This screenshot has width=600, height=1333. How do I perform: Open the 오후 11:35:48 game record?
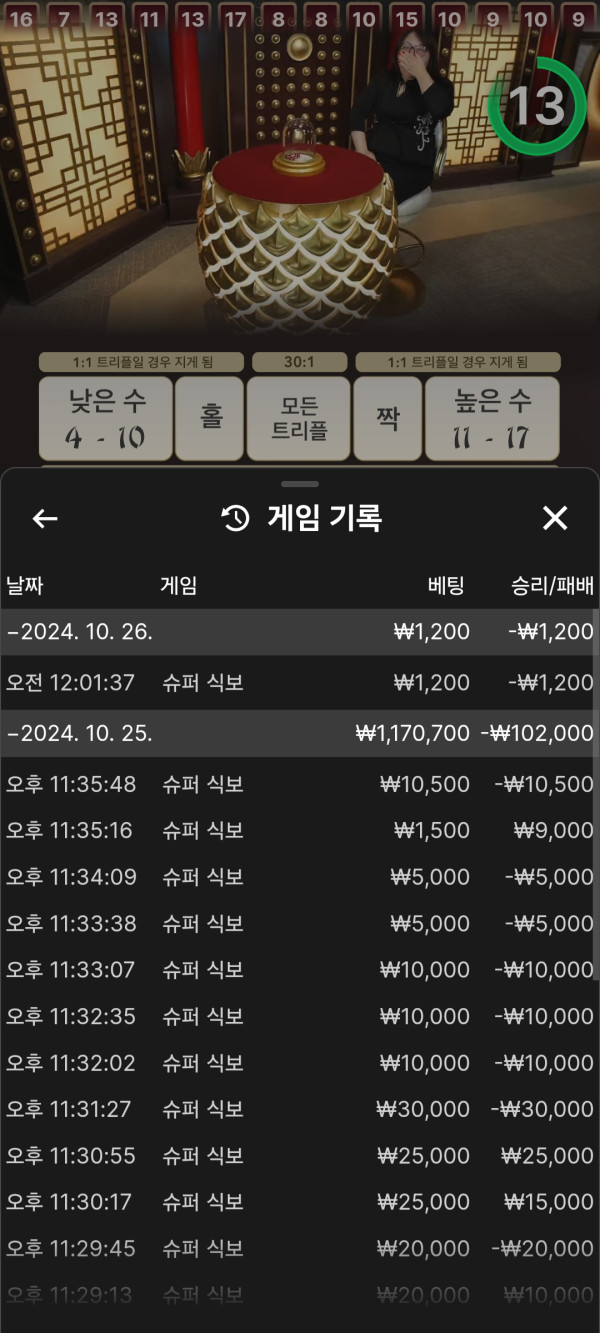coord(300,784)
